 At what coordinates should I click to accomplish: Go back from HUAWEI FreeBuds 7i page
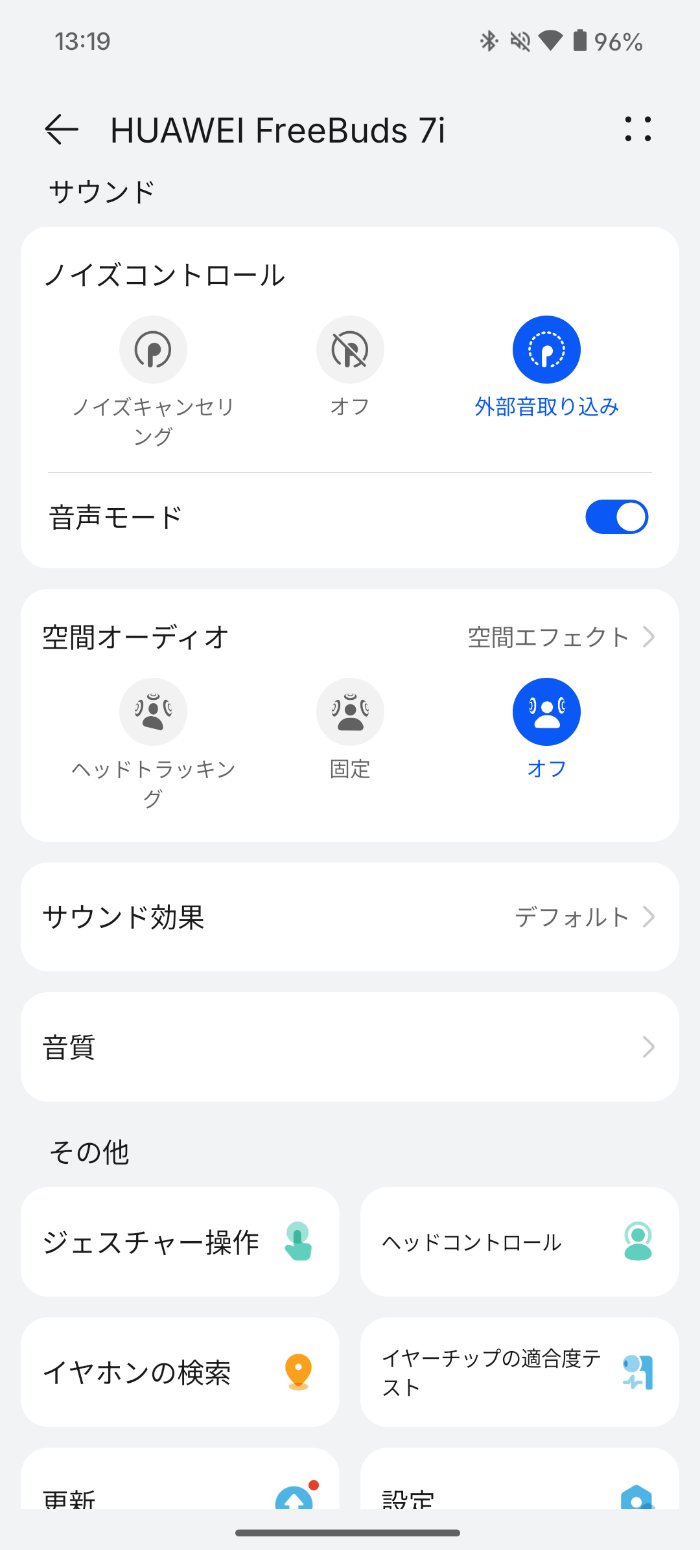pyautogui.click(x=61, y=129)
